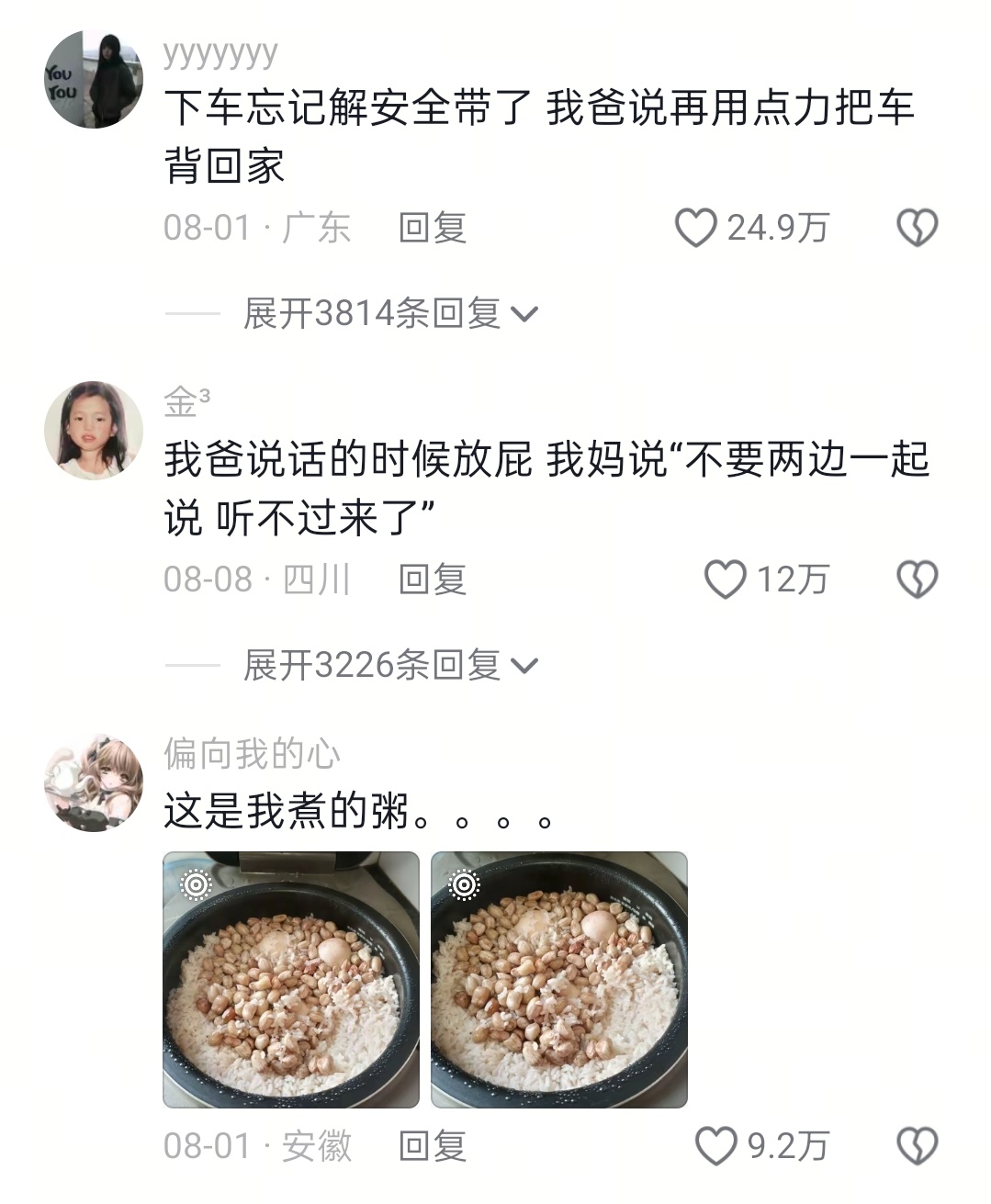991x1204 pixels.
Task: Dislike 金³'s comment with broken heart
Action: click(917, 579)
